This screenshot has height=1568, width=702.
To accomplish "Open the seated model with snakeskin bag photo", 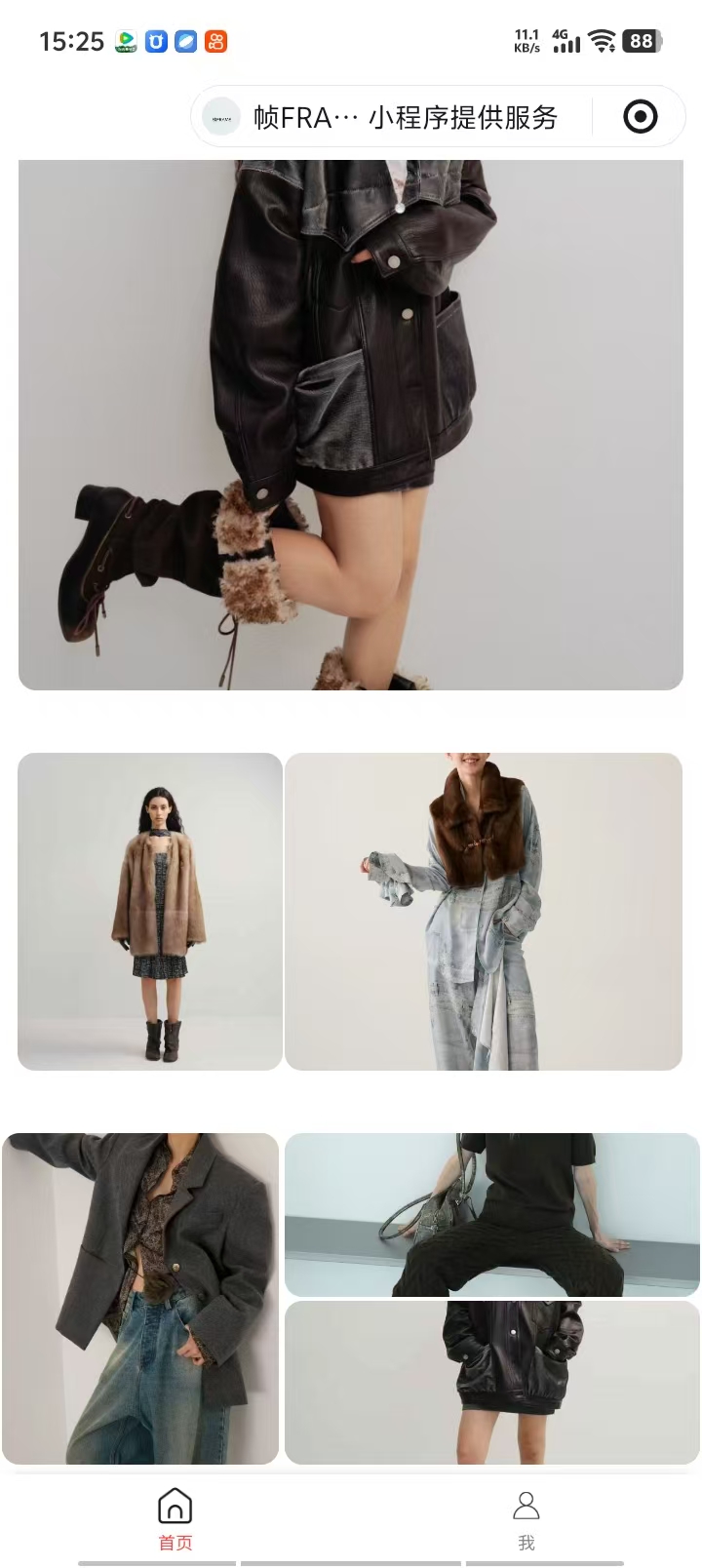I will [492, 1214].
